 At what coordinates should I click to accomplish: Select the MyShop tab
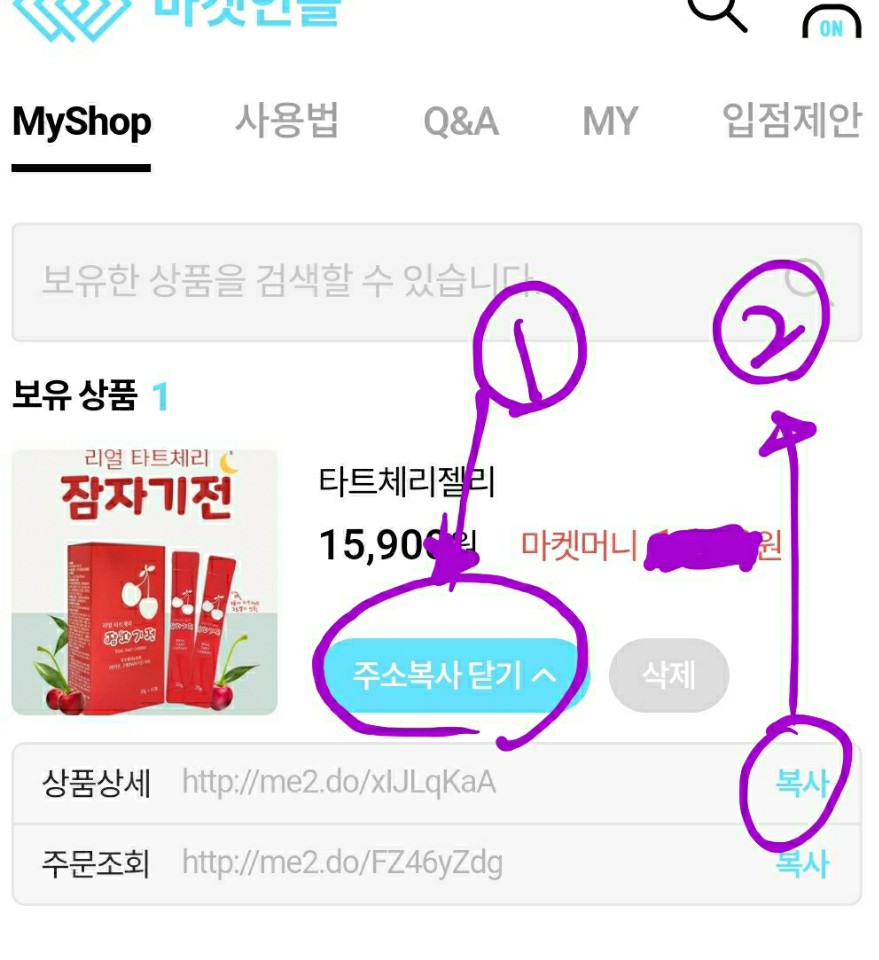(82, 123)
